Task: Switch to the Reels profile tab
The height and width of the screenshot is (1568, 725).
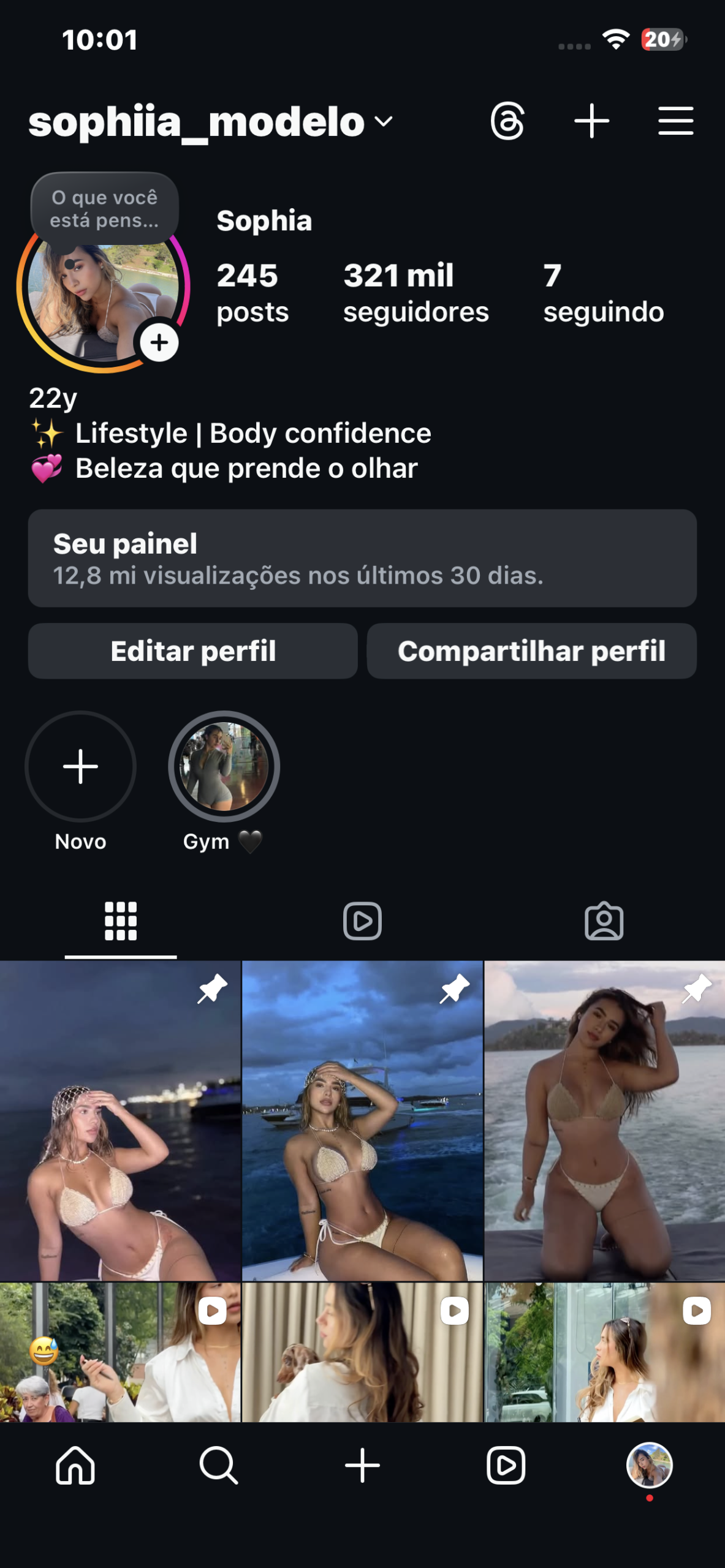Action: pos(362,921)
